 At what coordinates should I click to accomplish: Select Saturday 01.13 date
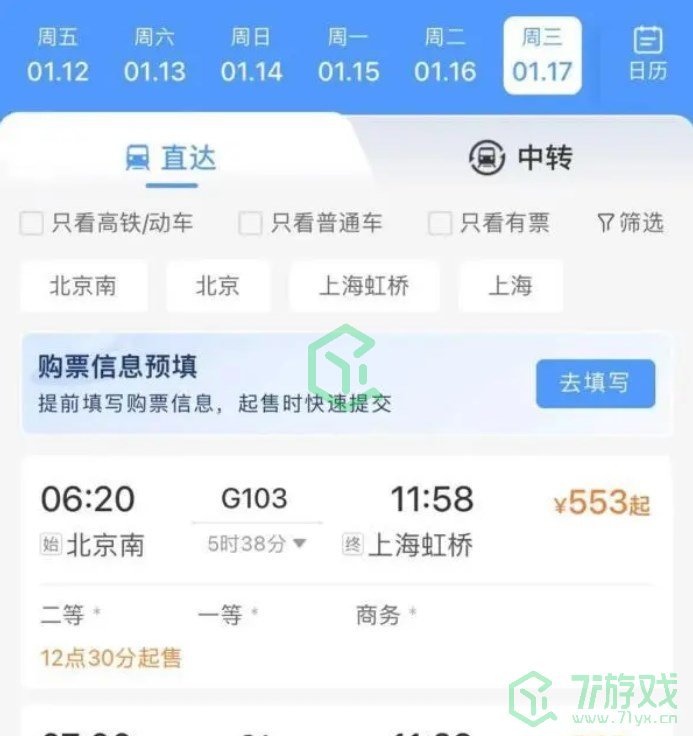tap(154, 56)
